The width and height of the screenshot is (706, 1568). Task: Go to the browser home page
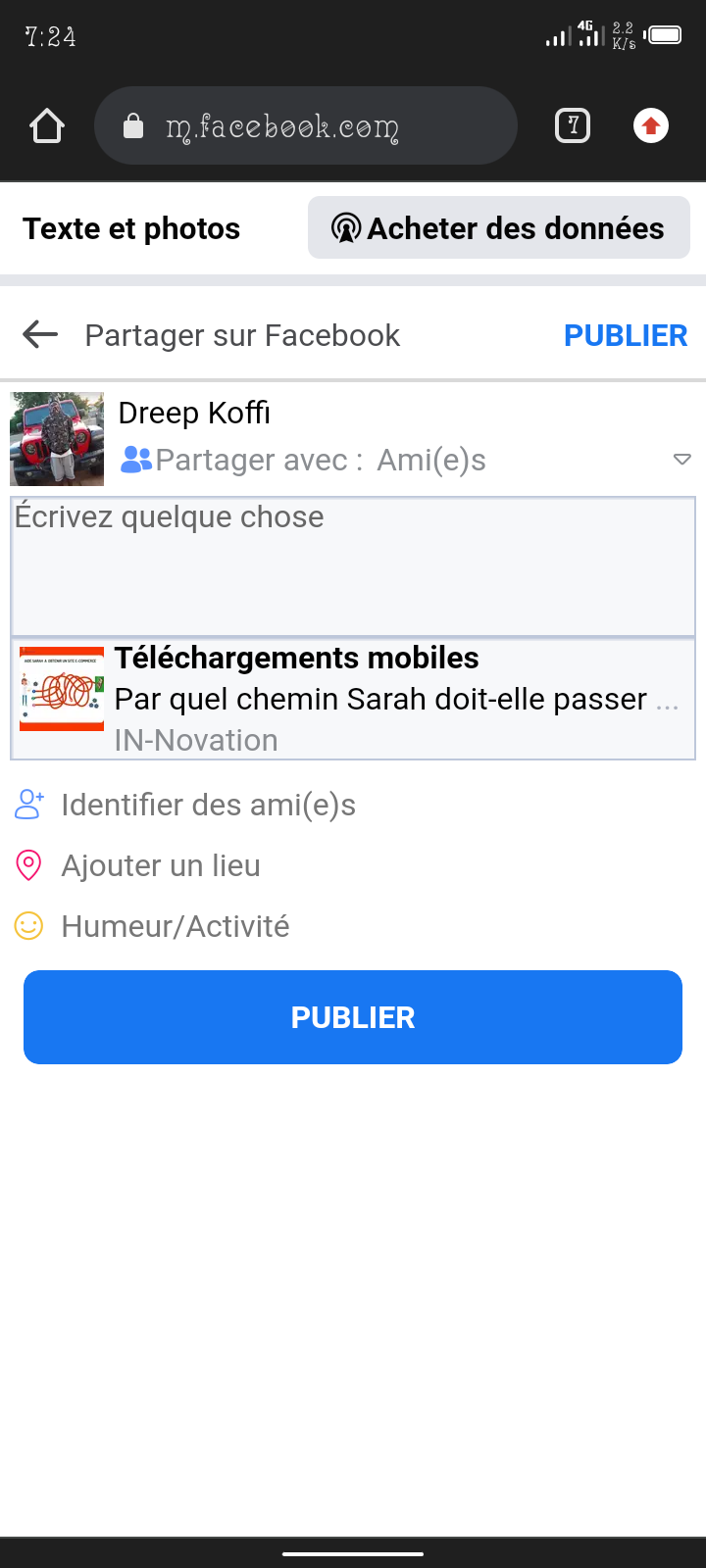pos(46,126)
